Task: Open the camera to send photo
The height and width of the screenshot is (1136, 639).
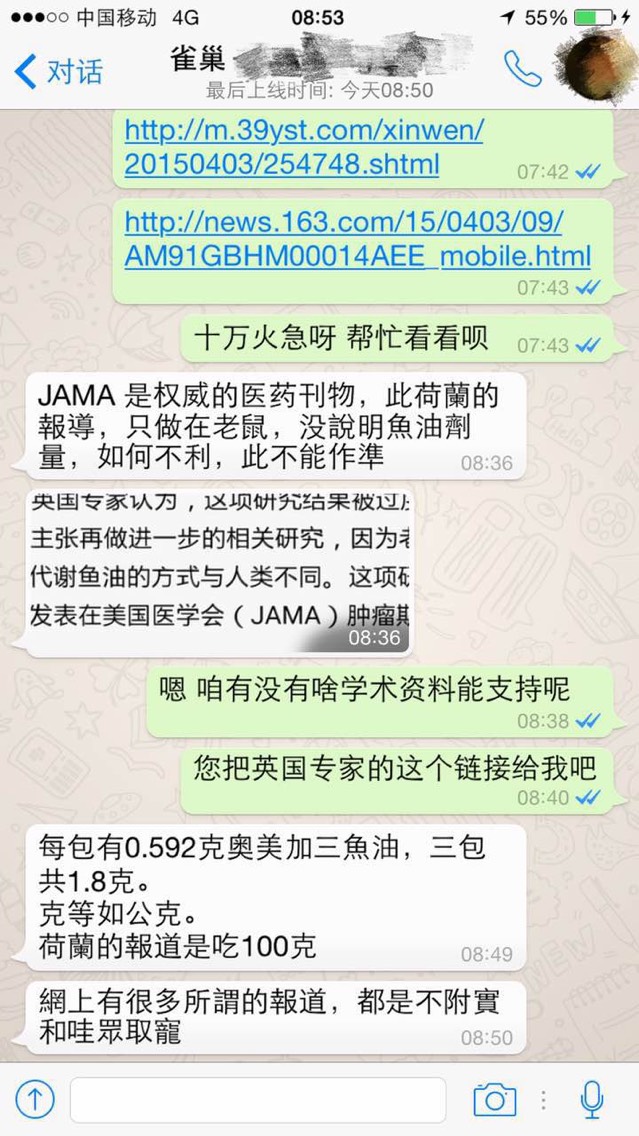Action: 494,1100
